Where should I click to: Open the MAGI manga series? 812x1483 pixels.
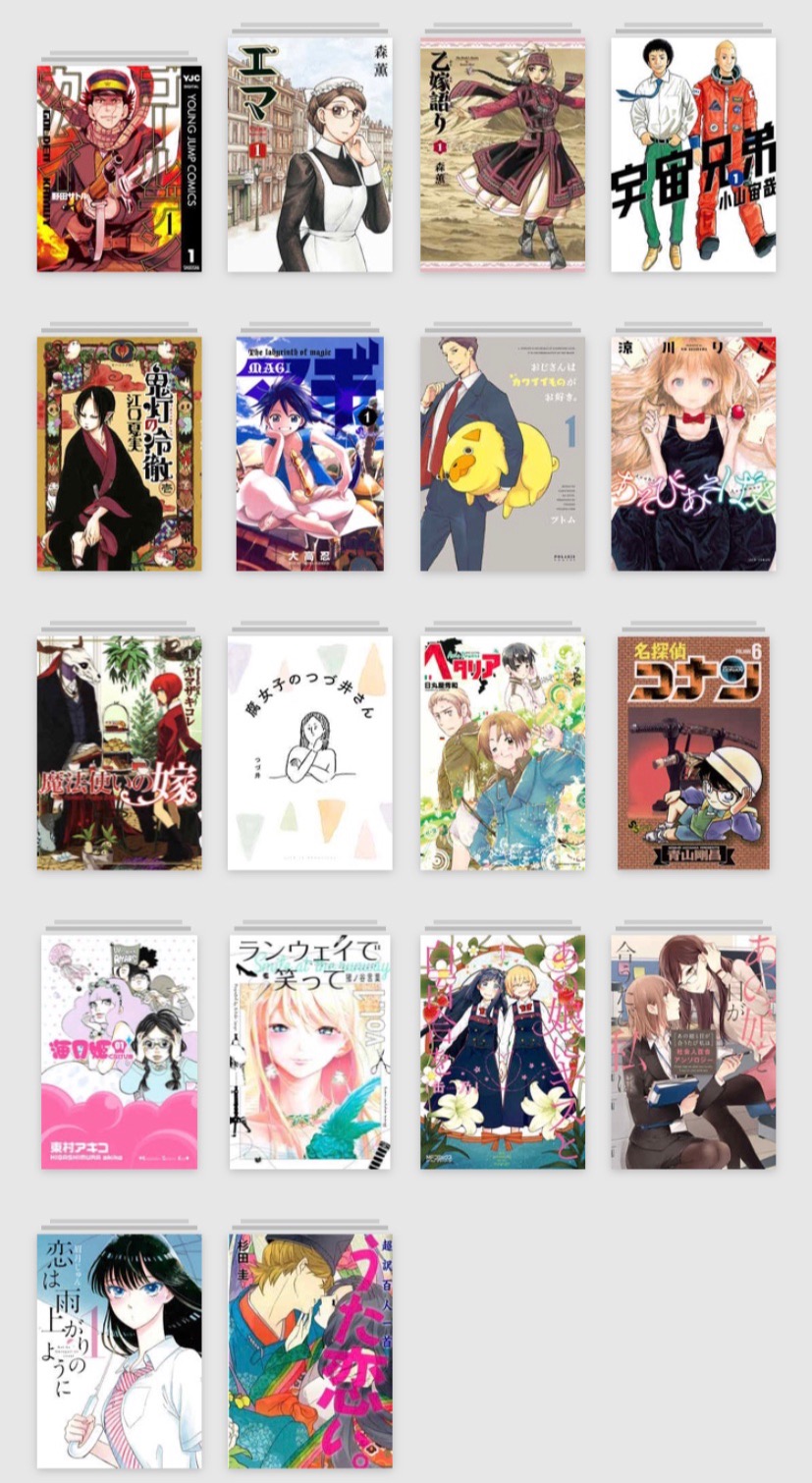(309, 453)
